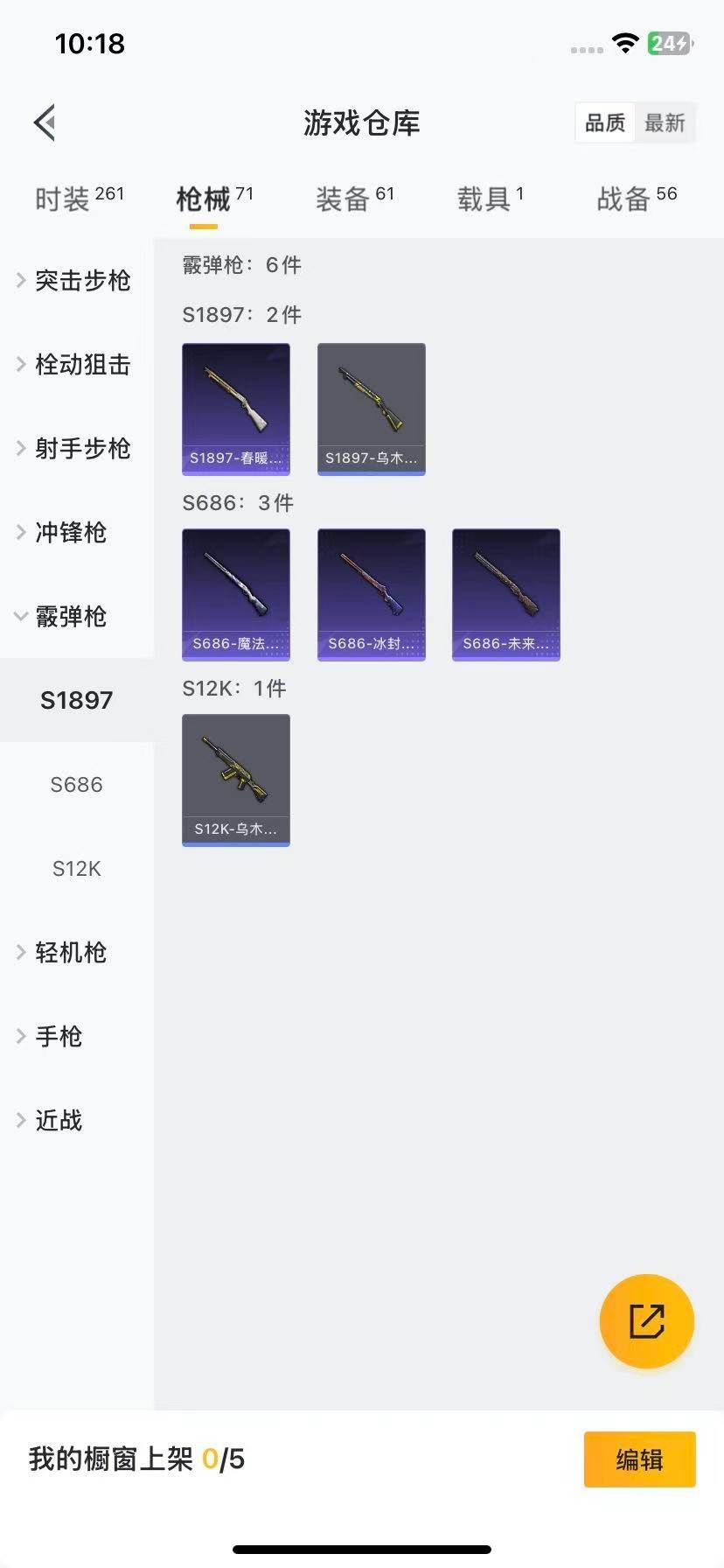Open the S1897-春暖 weapon skin
This screenshot has width=724, height=1568.
coord(236,409)
